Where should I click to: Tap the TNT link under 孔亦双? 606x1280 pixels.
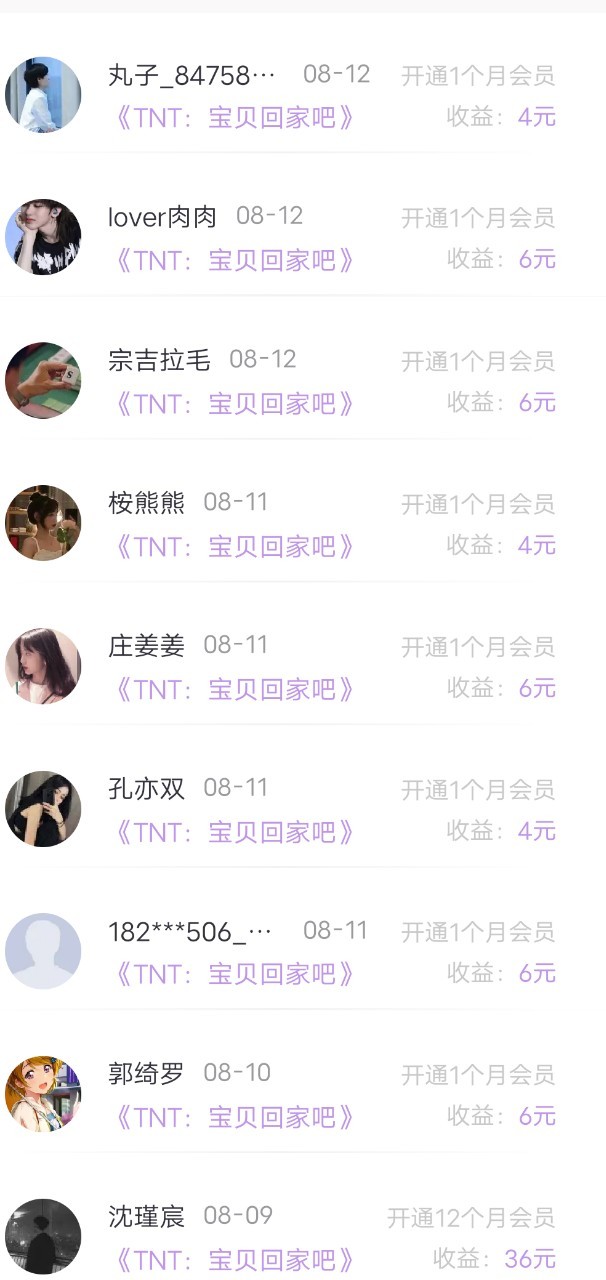[234, 832]
